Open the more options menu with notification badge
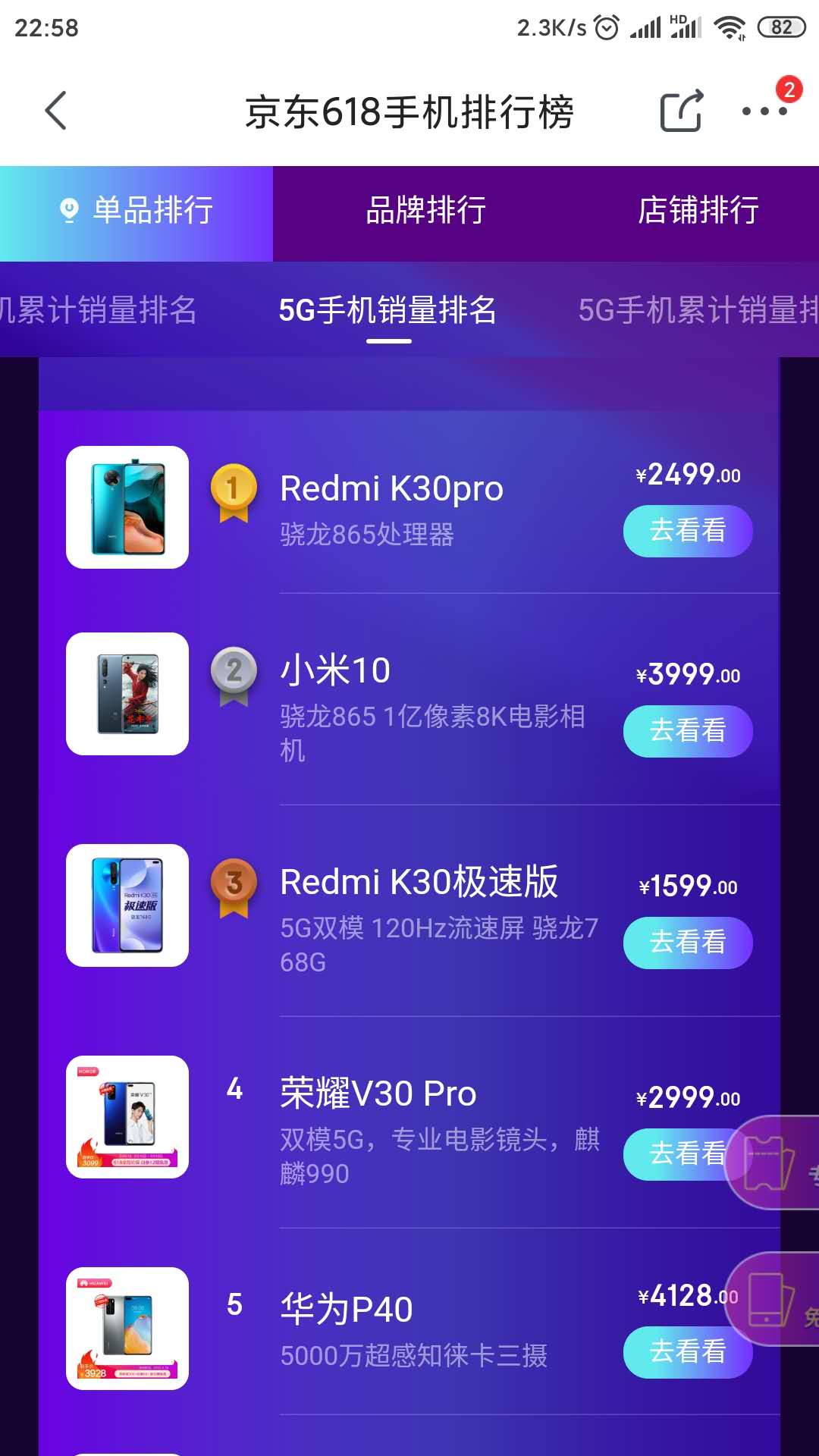 coord(762,112)
